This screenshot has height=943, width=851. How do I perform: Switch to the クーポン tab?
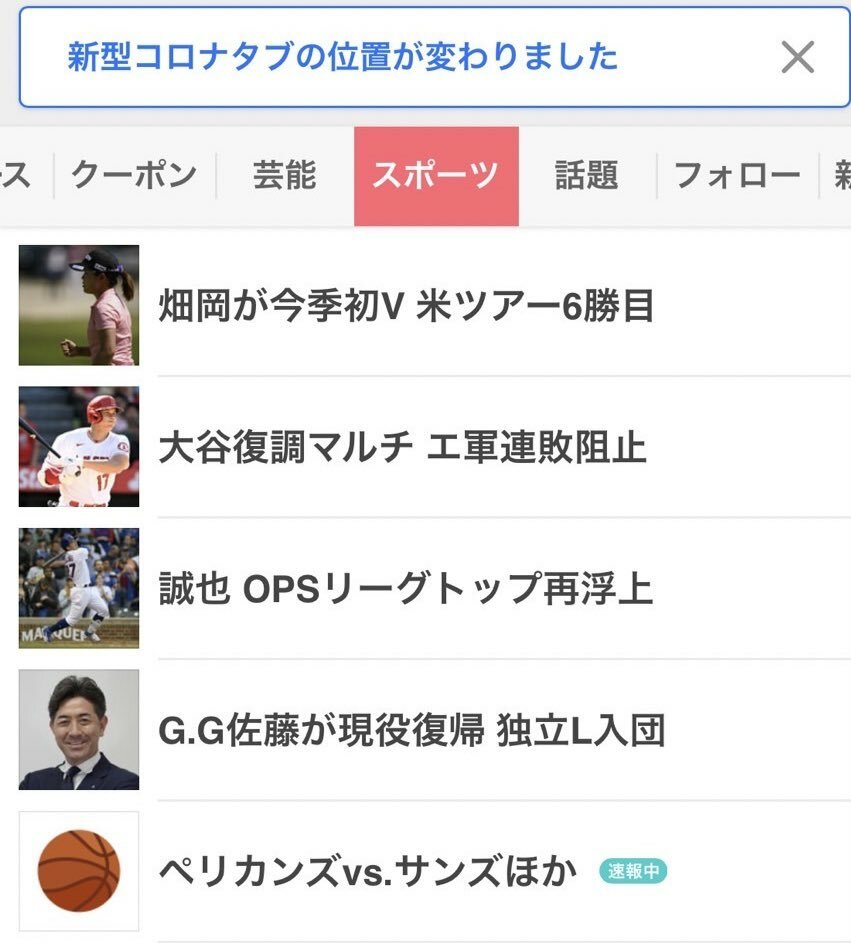pos(134,176)
